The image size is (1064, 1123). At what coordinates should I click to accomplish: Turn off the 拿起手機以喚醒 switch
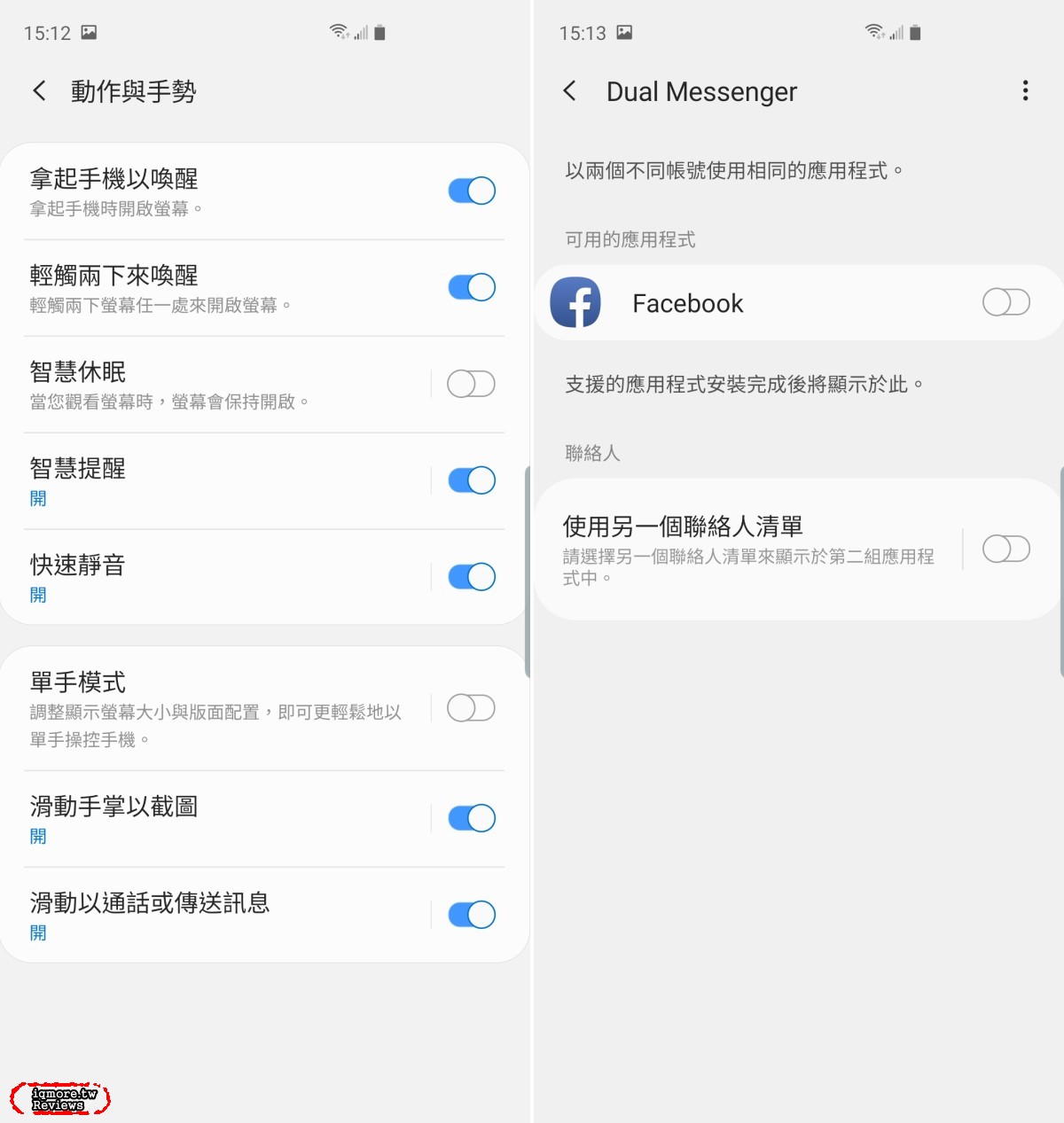point(471,191)
